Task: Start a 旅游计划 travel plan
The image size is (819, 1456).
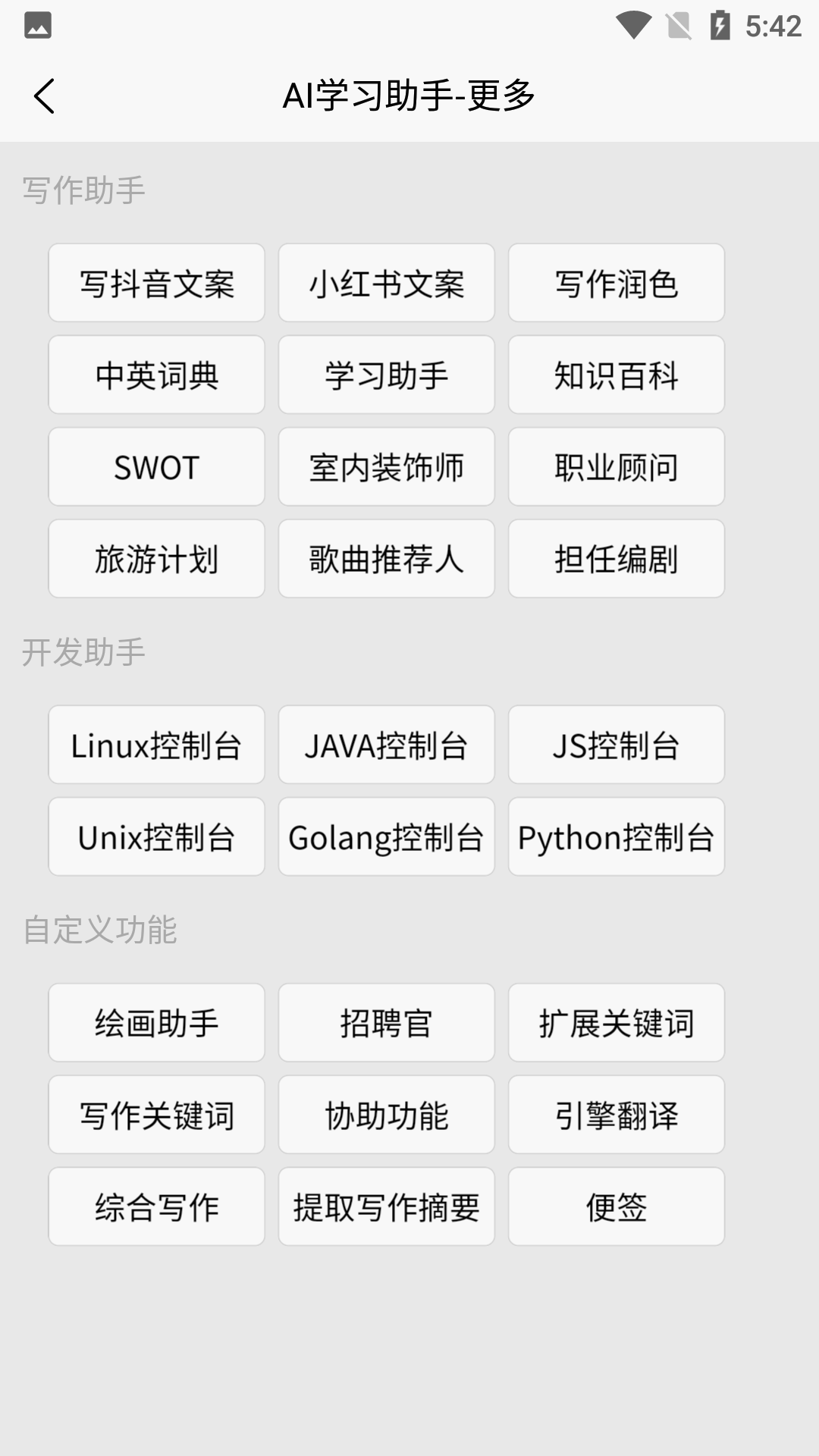Action: coord(156,558)
